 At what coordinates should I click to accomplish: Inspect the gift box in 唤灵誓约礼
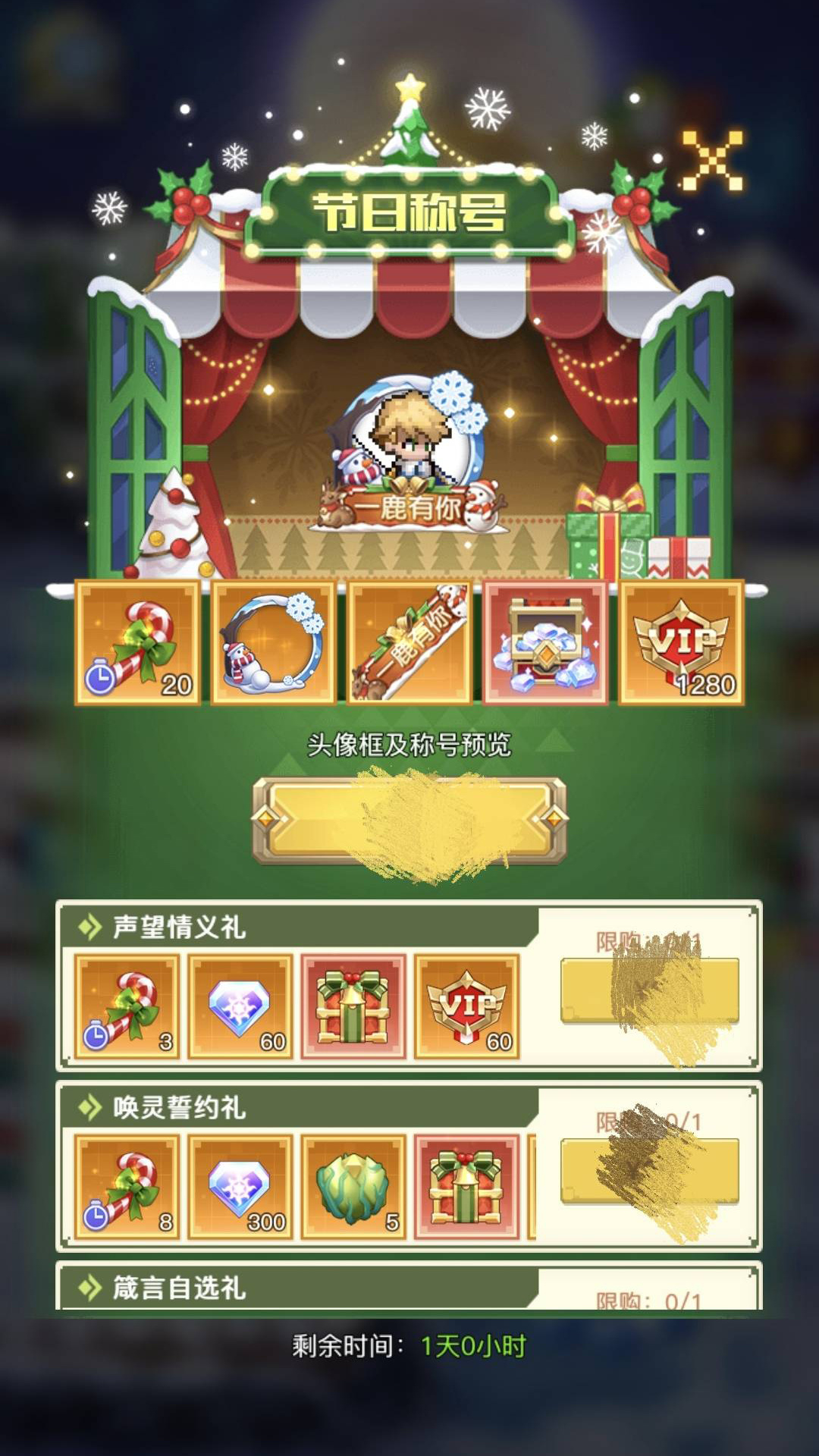tap(467, 1187)
